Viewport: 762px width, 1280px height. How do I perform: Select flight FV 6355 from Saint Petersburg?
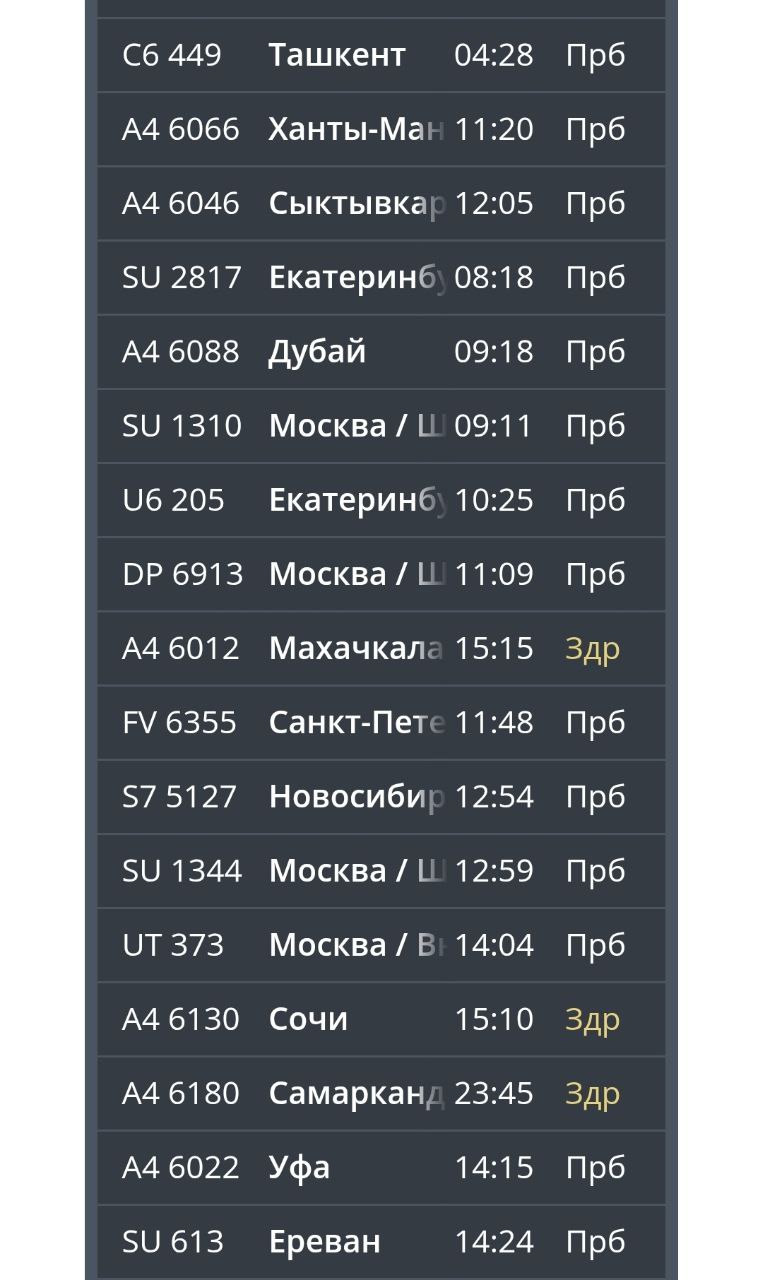point(380,721)
